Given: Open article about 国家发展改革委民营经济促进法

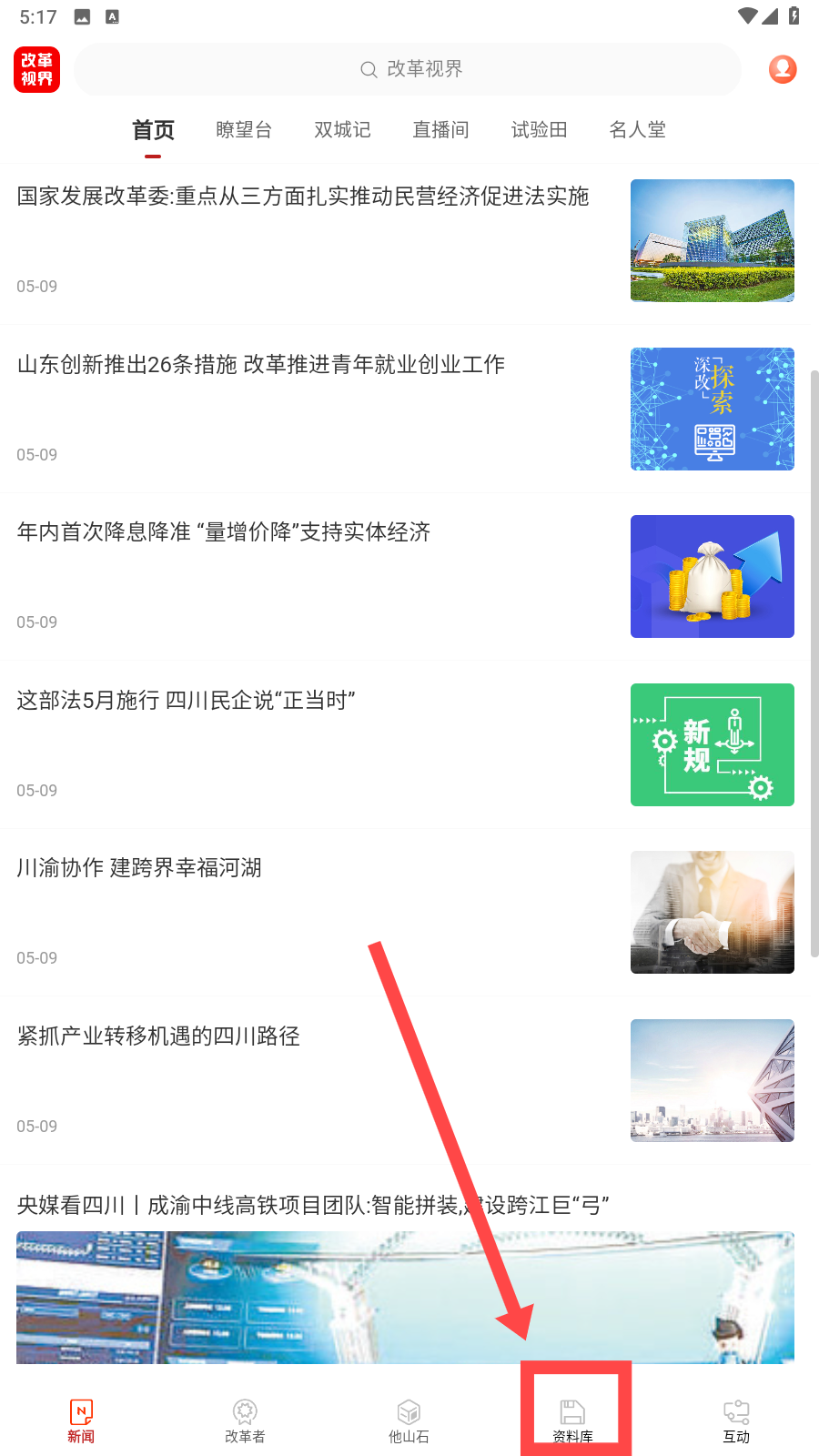Looking at the screenshot, I should tap(303, 197).
